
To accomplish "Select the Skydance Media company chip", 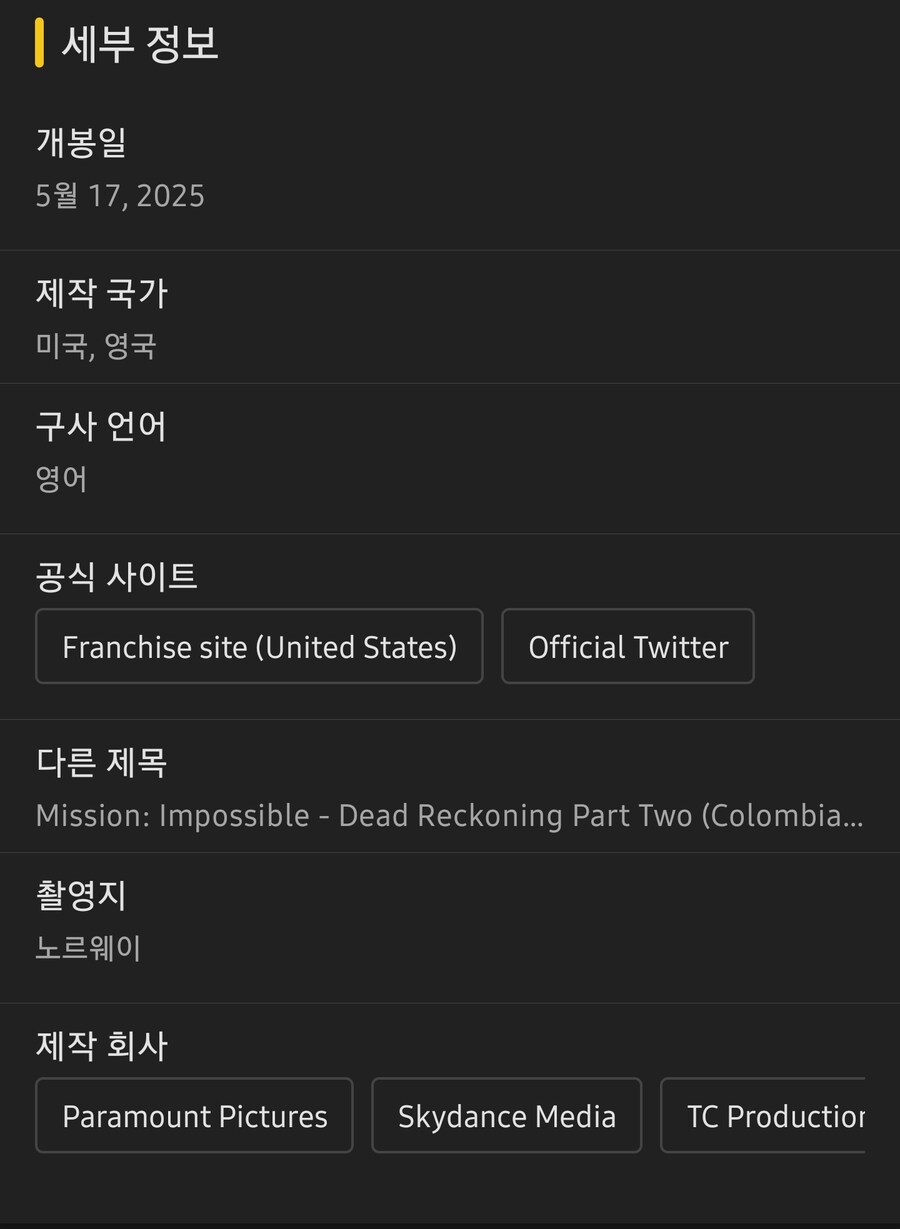I will (506, 1115).
